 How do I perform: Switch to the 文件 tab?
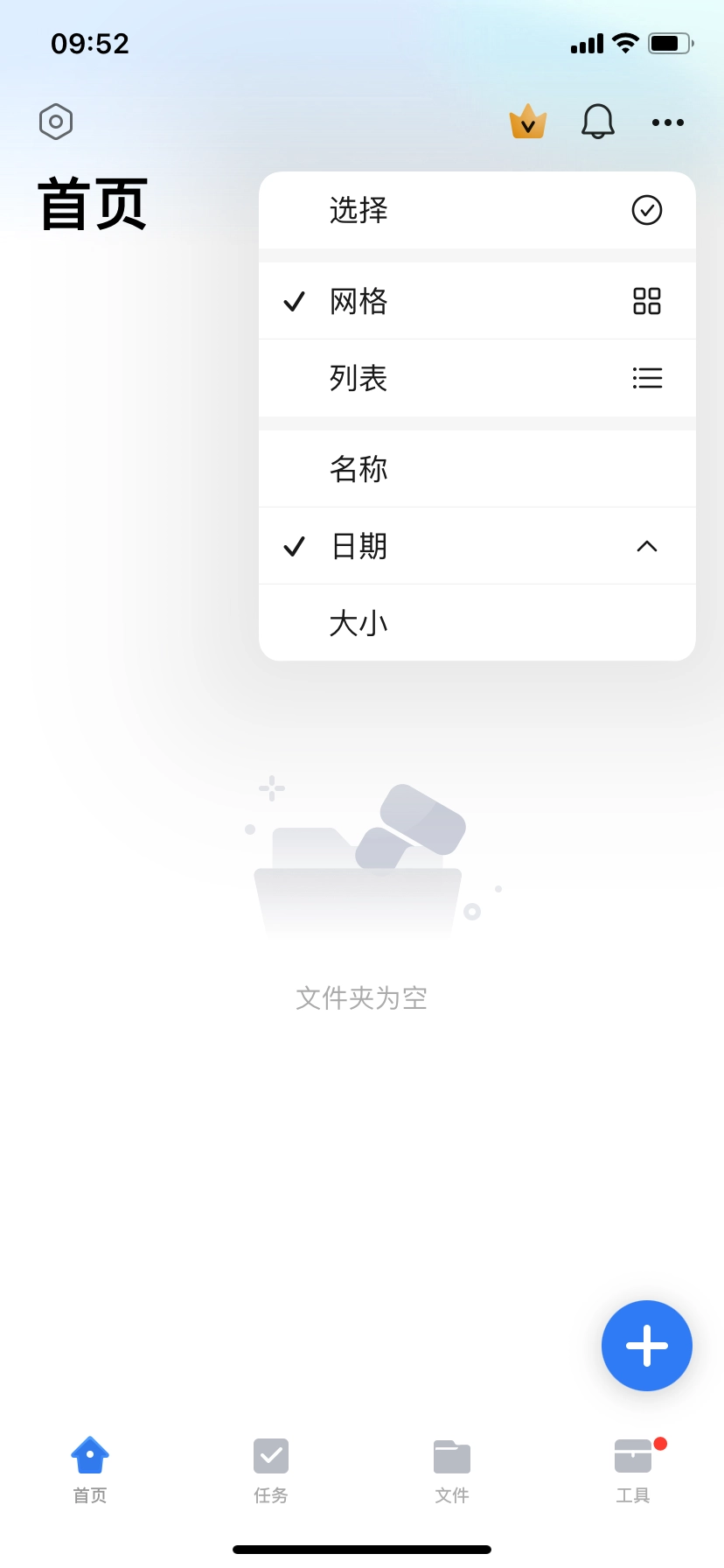[452, 1469]
